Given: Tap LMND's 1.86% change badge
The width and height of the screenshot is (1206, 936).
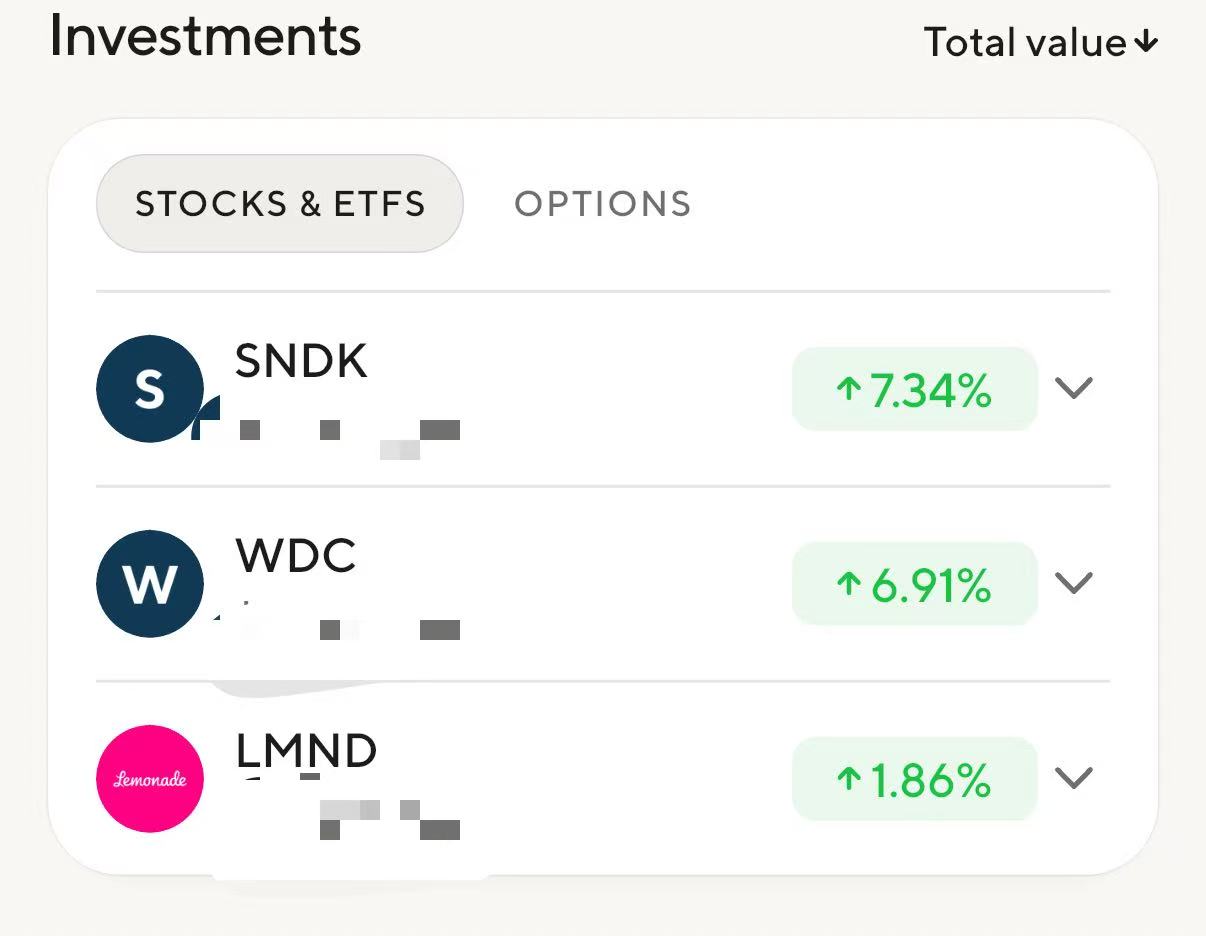Looking at the screenshot, I should pyautogui.click(x=914, y=779).
